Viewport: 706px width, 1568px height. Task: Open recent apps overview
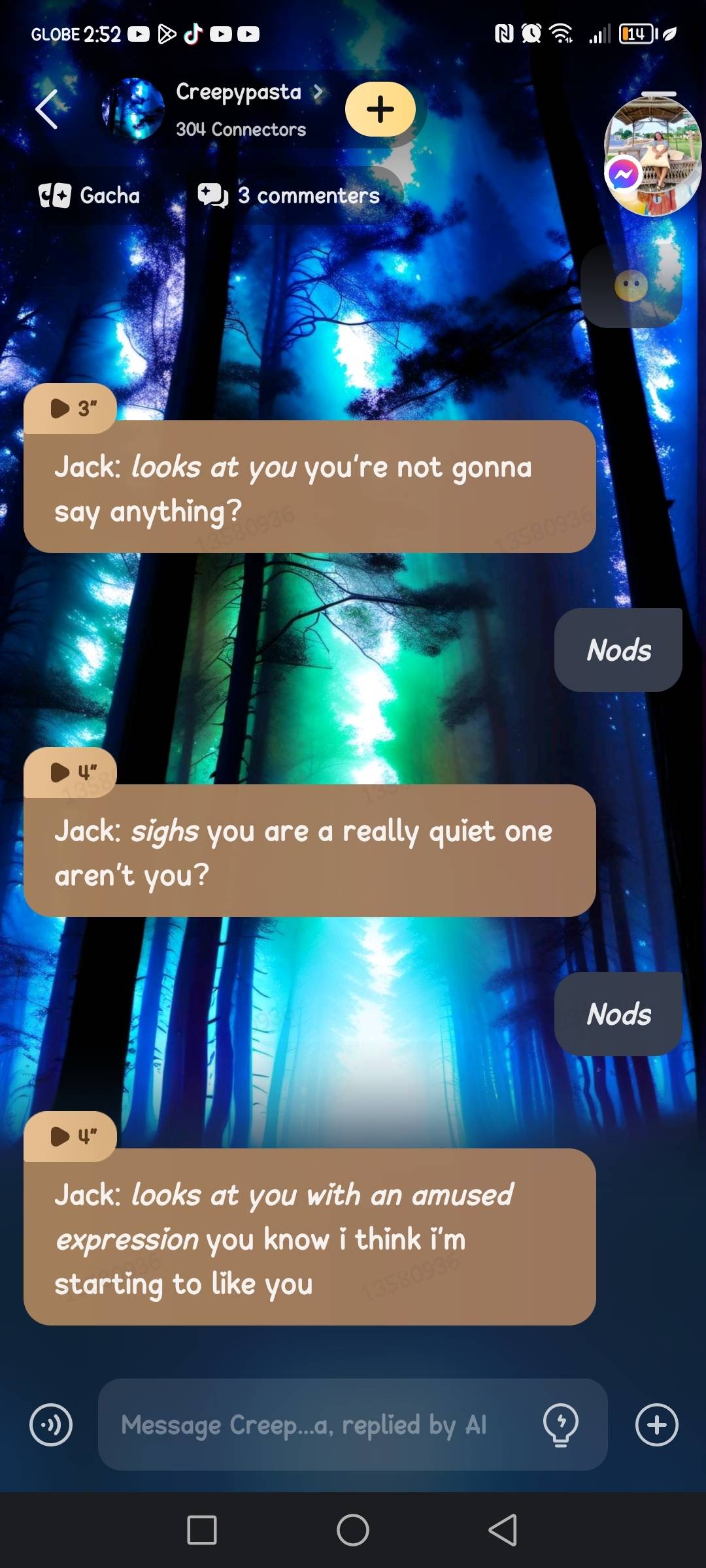tap(202, 1530)
